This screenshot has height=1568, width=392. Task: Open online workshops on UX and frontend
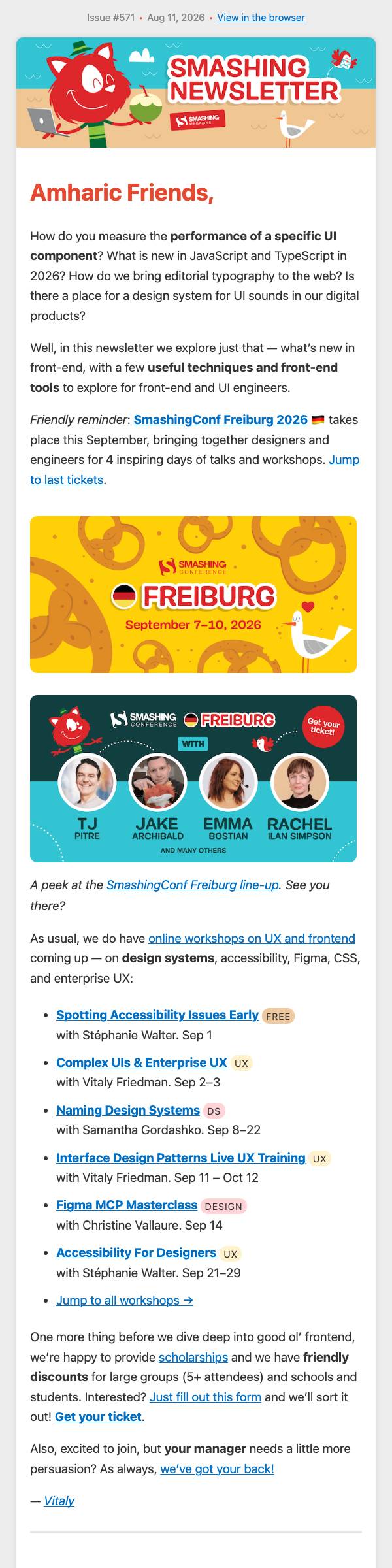pos(252,938)
